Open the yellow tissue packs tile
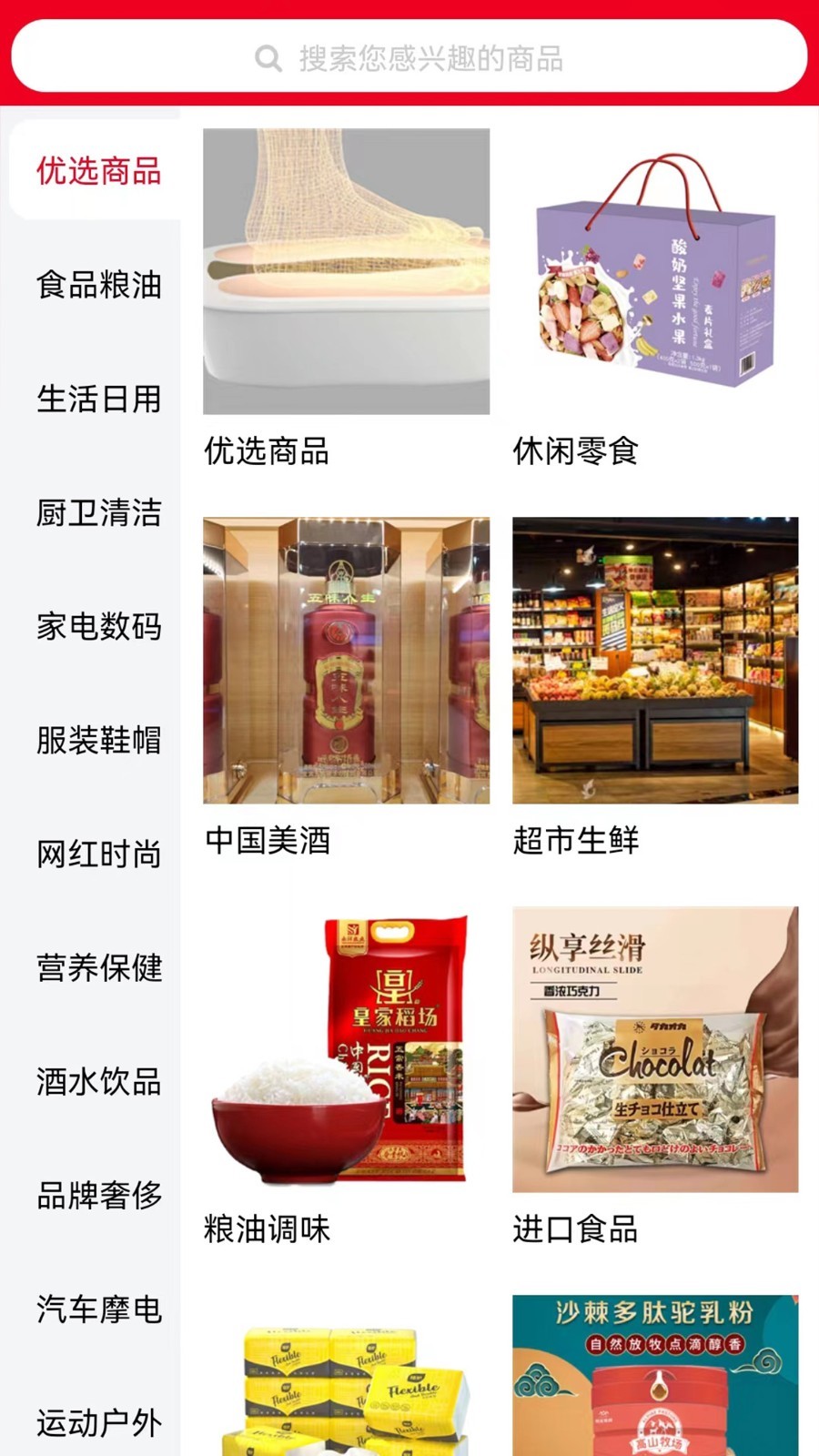 tap(346, 1376)
